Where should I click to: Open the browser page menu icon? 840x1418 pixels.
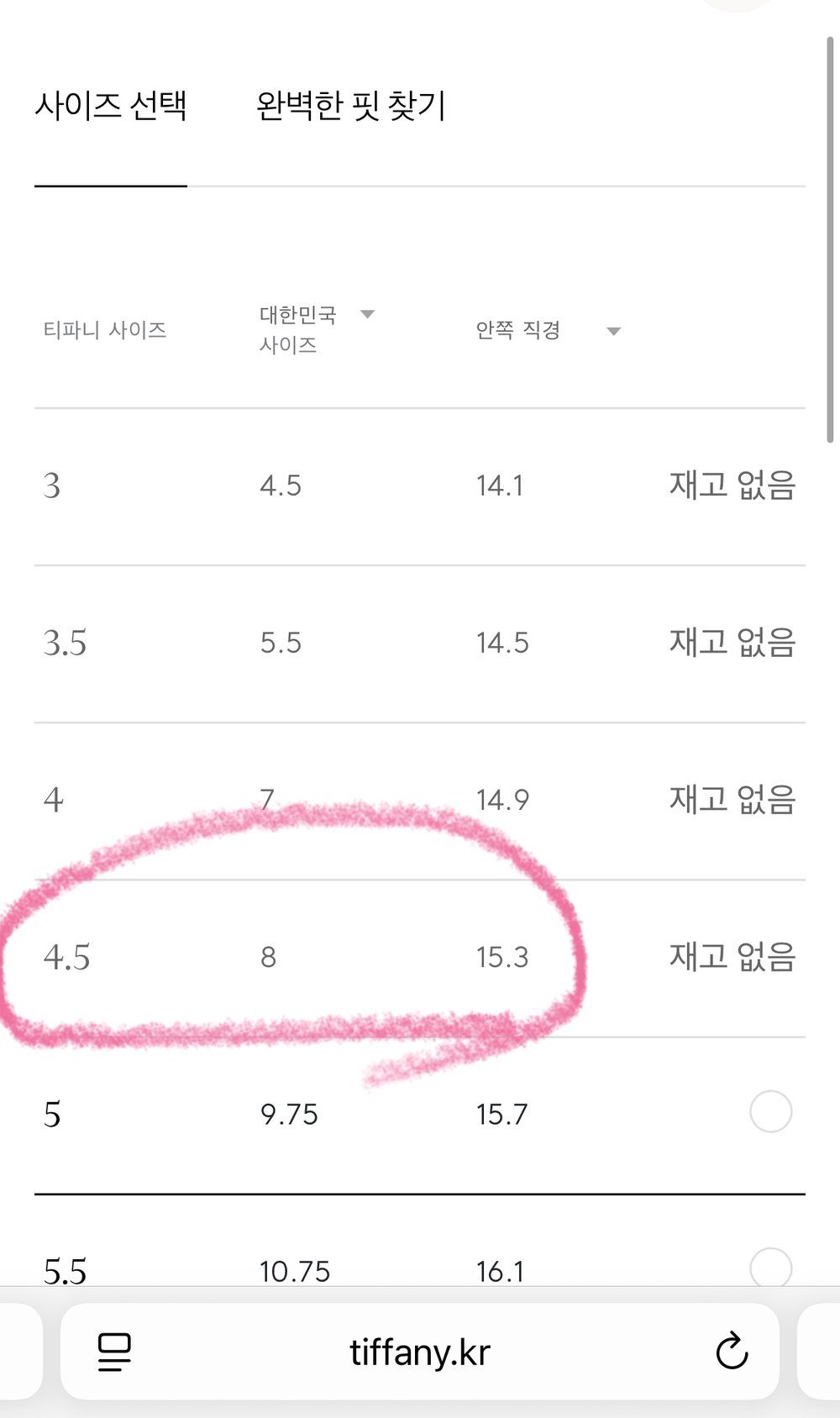click(114, 1352)
